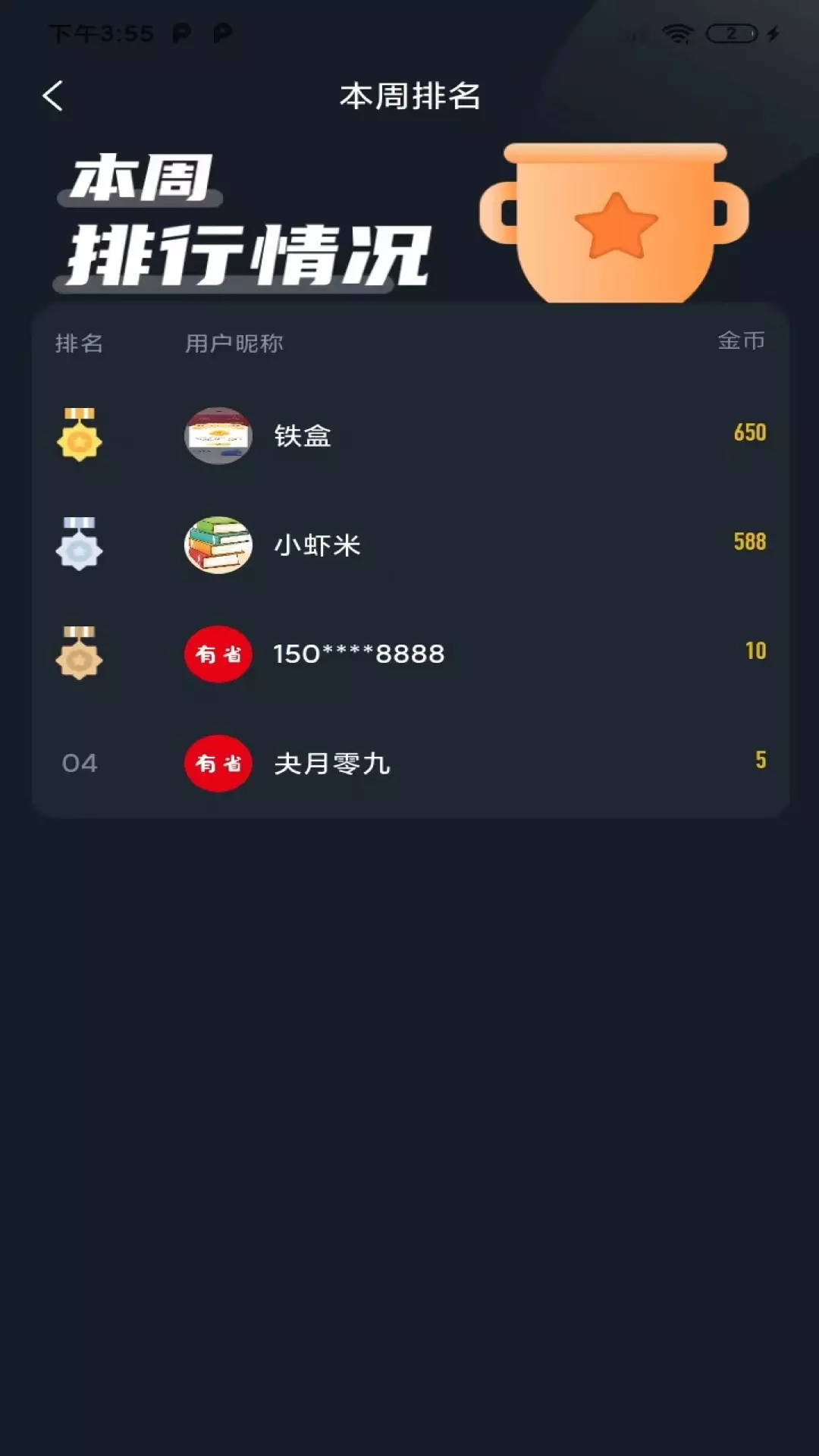This screenshot has width=819, height=1456.
Task: Open the ranking row for 铁盒
Action: click(410, 435)
